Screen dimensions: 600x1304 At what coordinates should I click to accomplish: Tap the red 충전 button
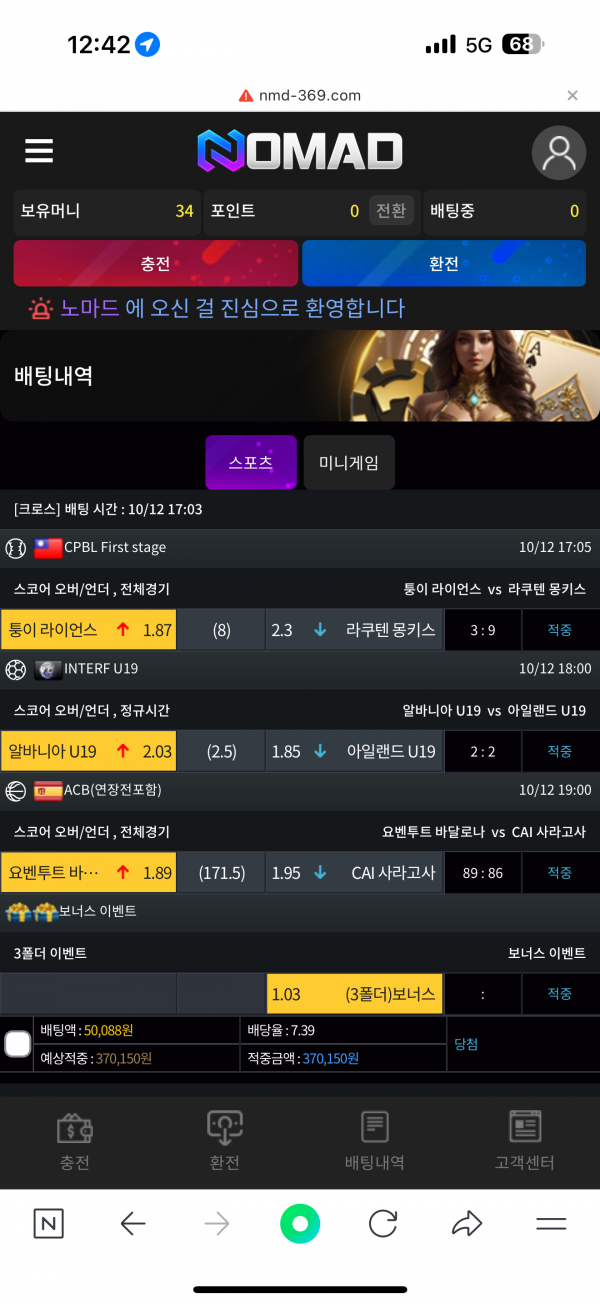coord(156,263)
